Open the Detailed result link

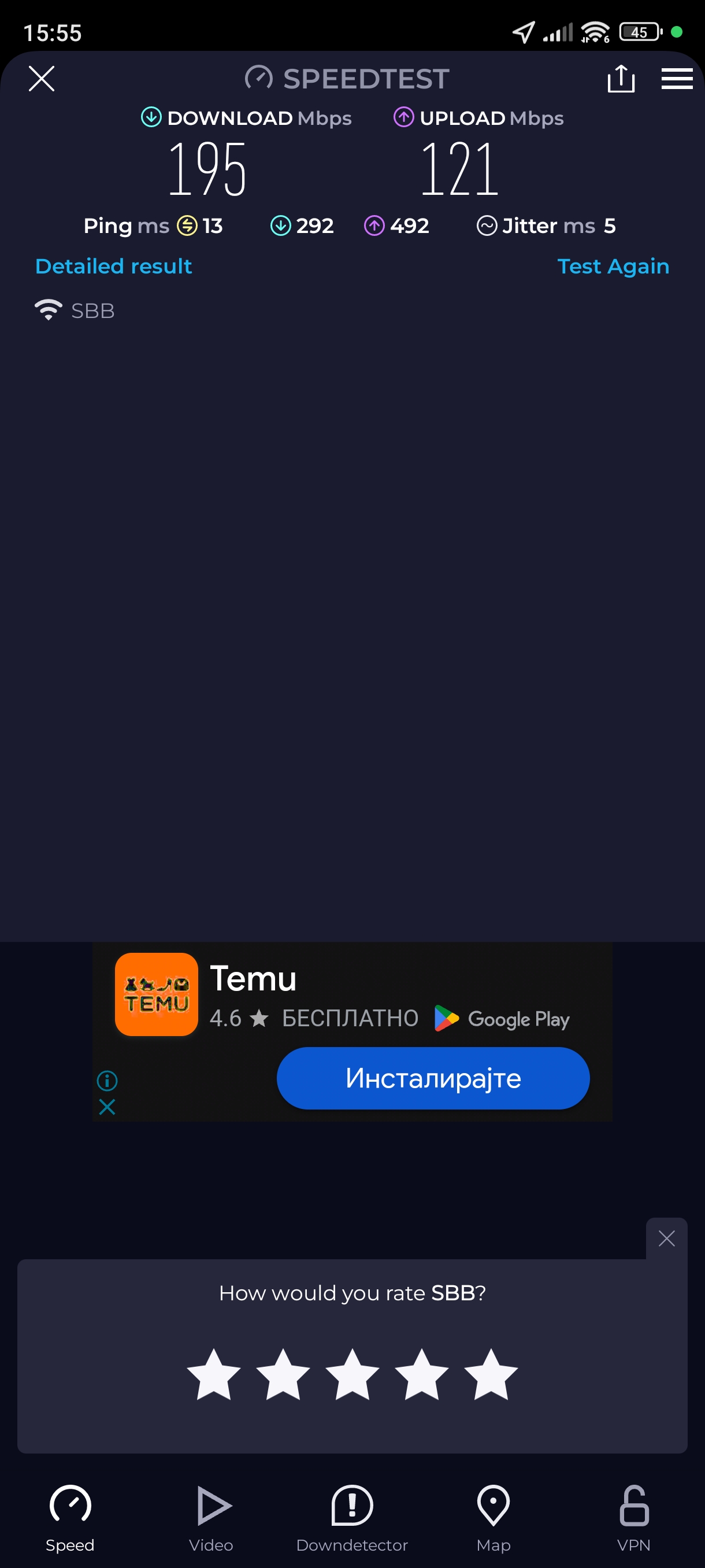[113, 266]
